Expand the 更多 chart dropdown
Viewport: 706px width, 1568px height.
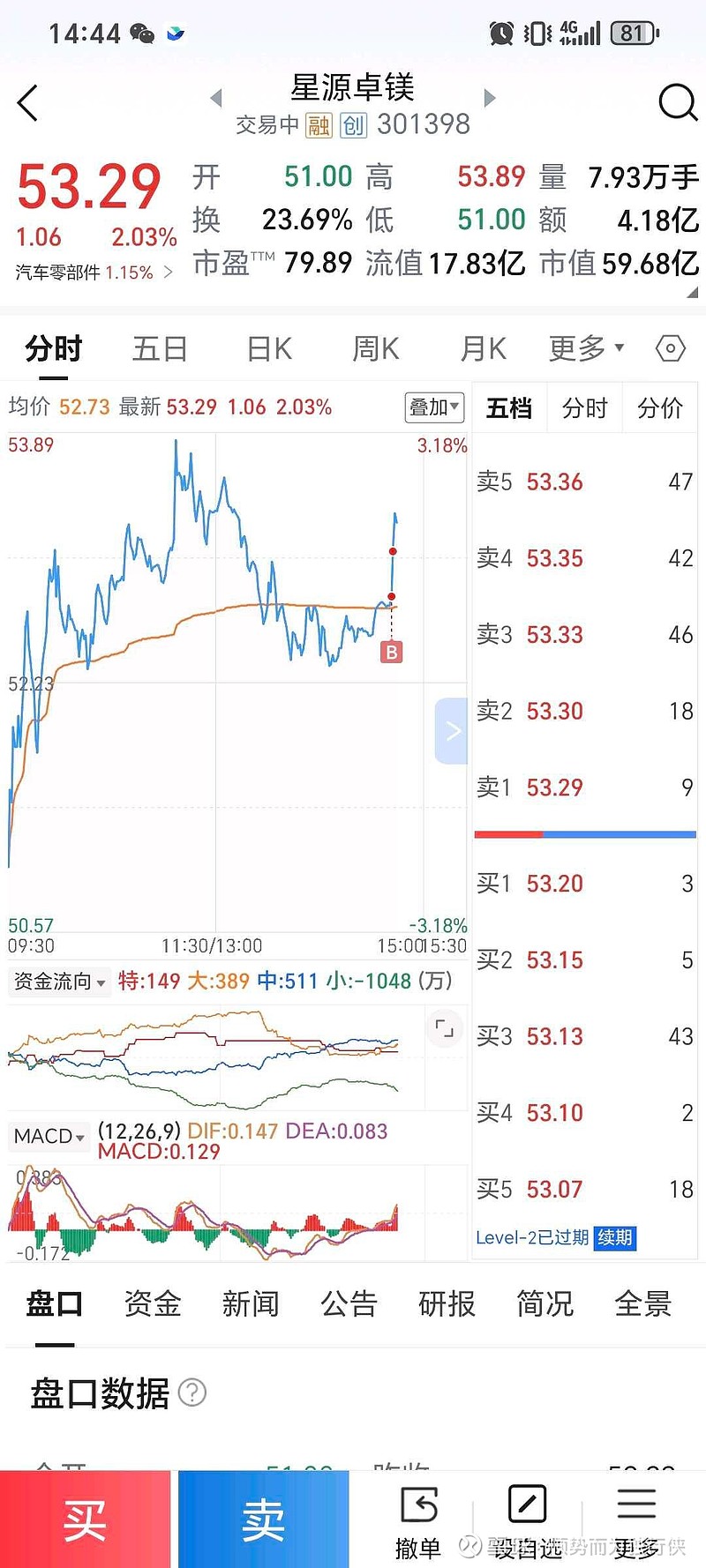pos(586,349)
